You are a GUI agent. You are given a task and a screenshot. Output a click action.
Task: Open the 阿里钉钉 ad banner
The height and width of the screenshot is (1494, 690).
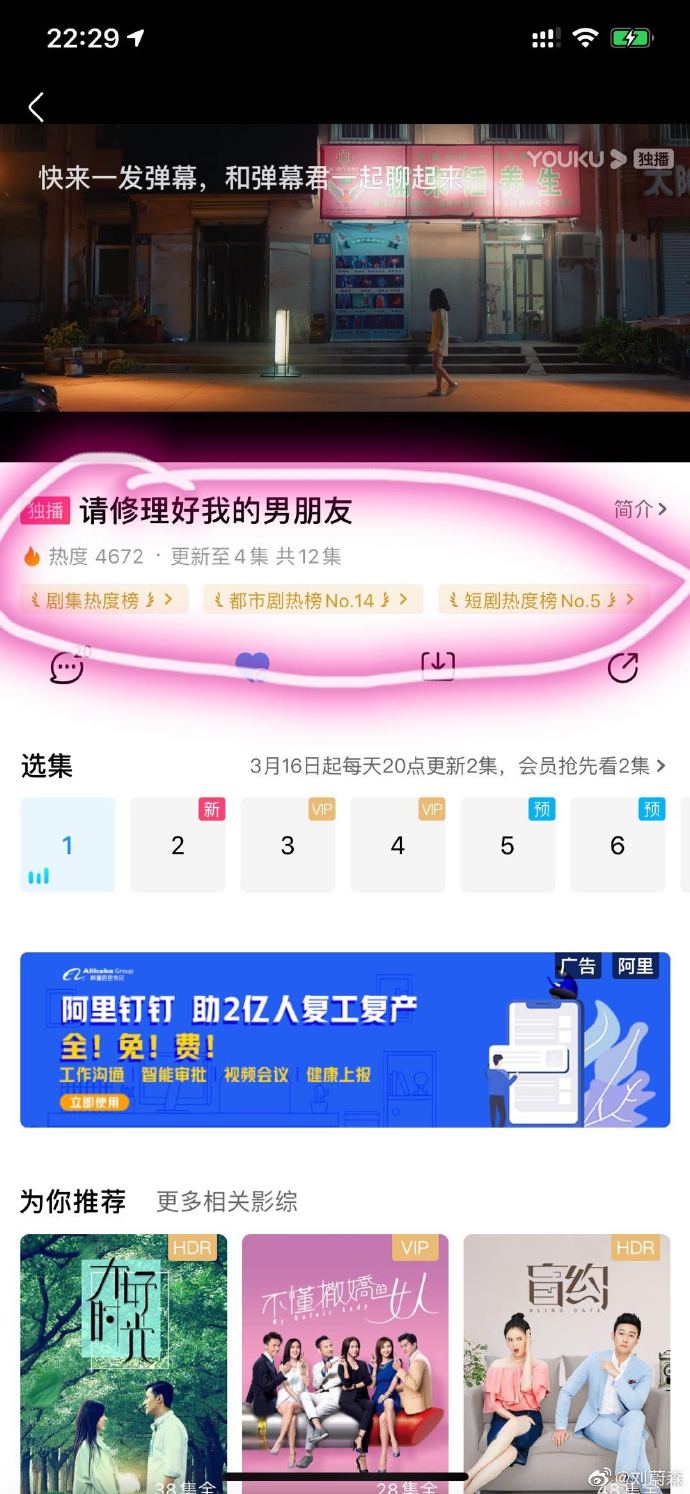pyautogui.click(x=345, y=1040)
